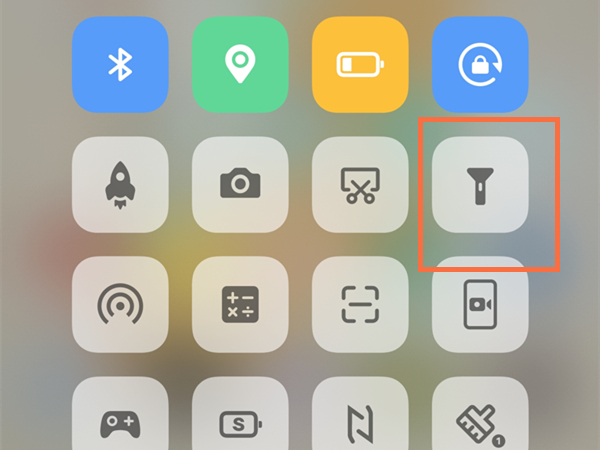This screenshot has height=450, width=600.
Task: Turn off Bluetooth
Action: click(120, 65)
